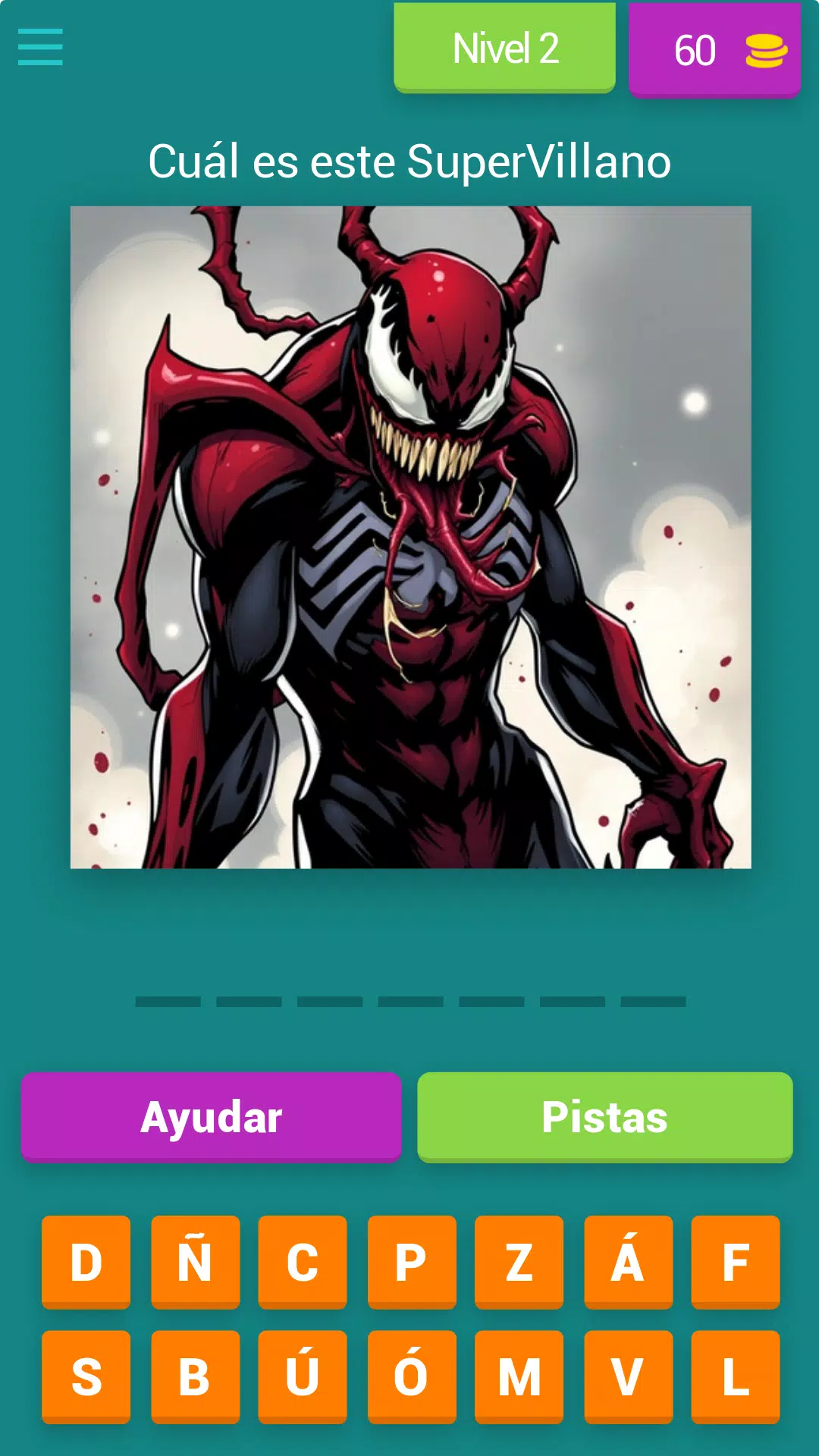This screenshot has height=1456, width=819.
Task: Select the accented Ú tile
Action: [x=302, y=1376]
